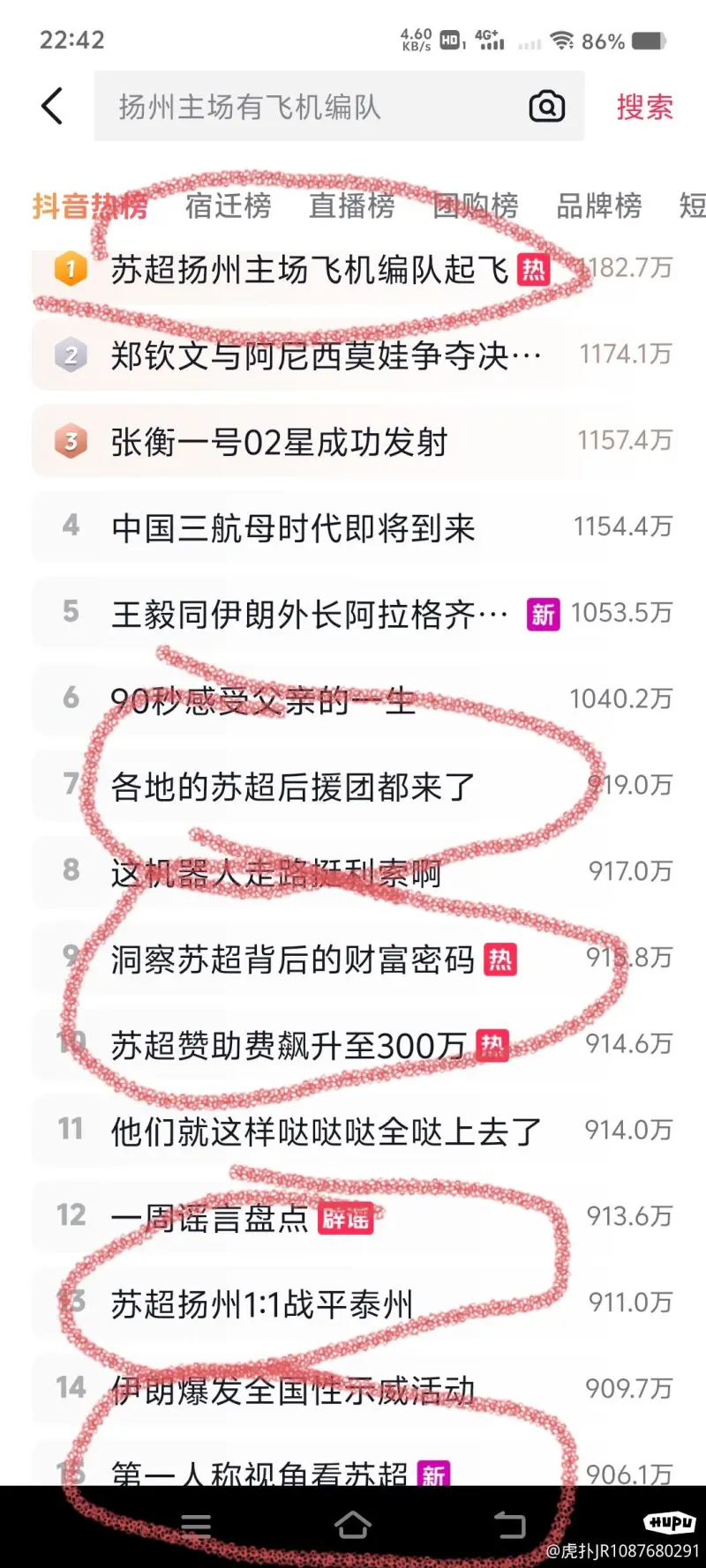The width and height of the screenshot is (706, 1568).
Task: Open 洞察苏超背后的财富密码
Action: [x=353, y=959]
